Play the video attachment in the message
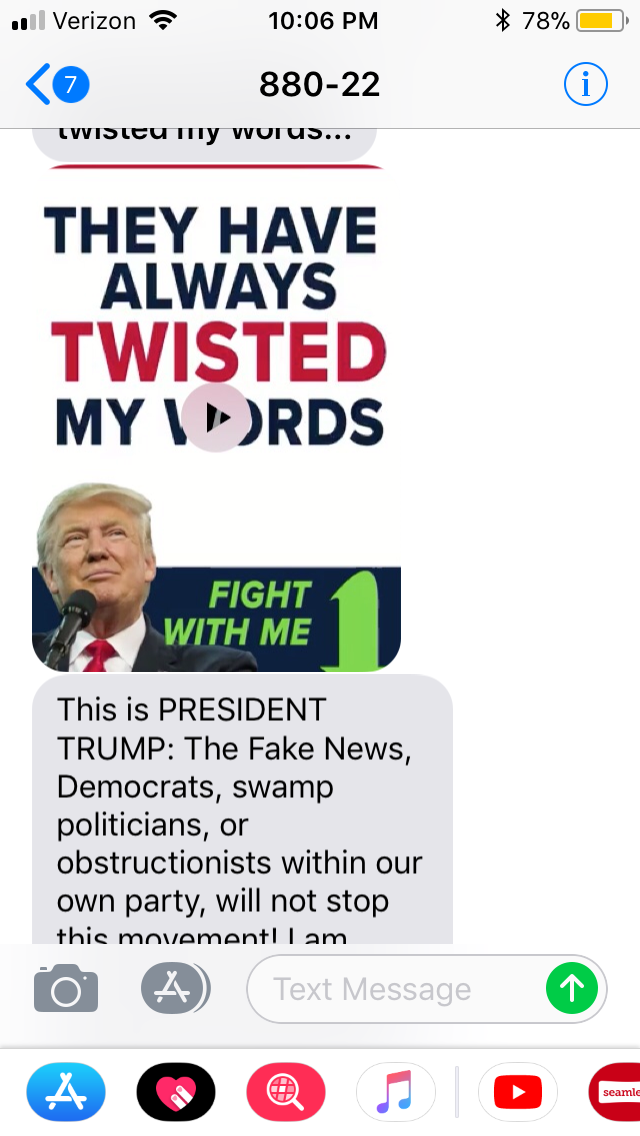 coord(217,417)
